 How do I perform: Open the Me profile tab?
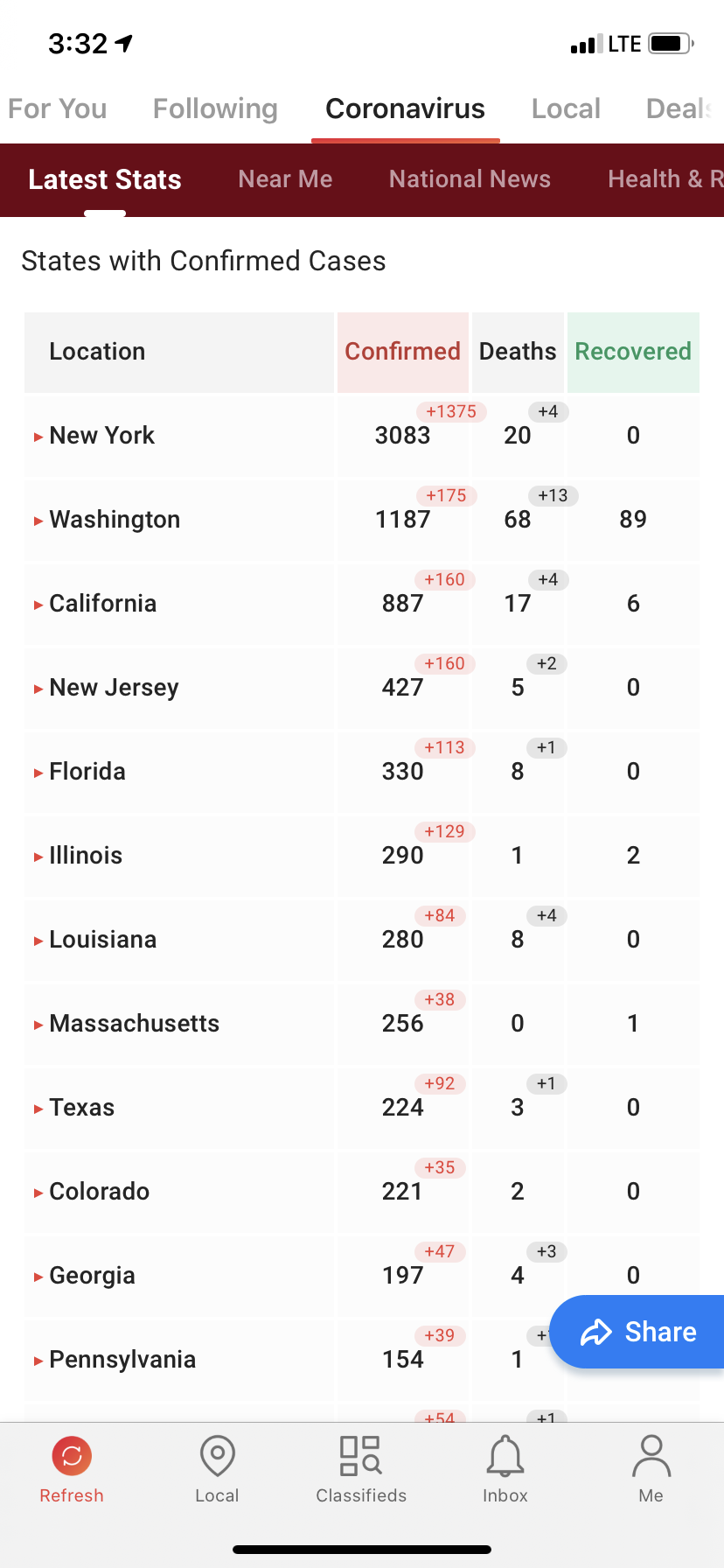click(x=651, y=1469)
